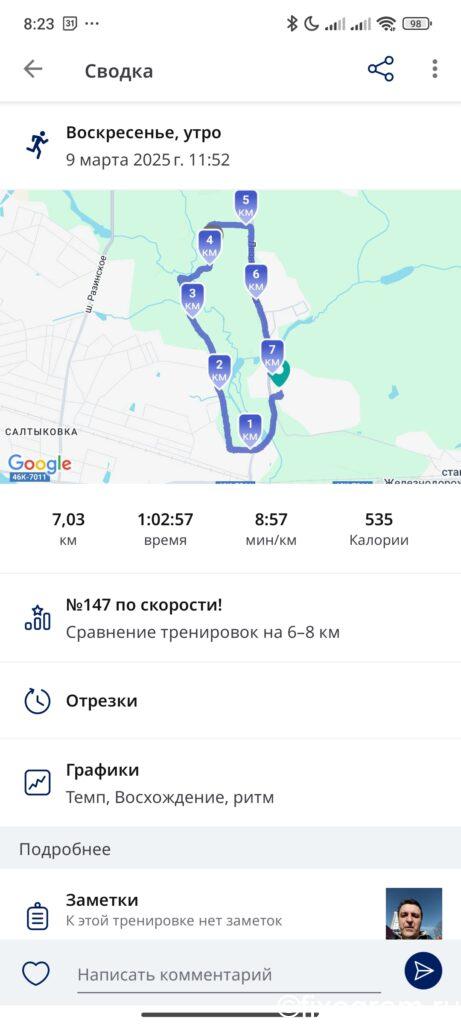View the attached workout photo
The height and width of the screenshot is (1024, 461).
click(413, 914)
